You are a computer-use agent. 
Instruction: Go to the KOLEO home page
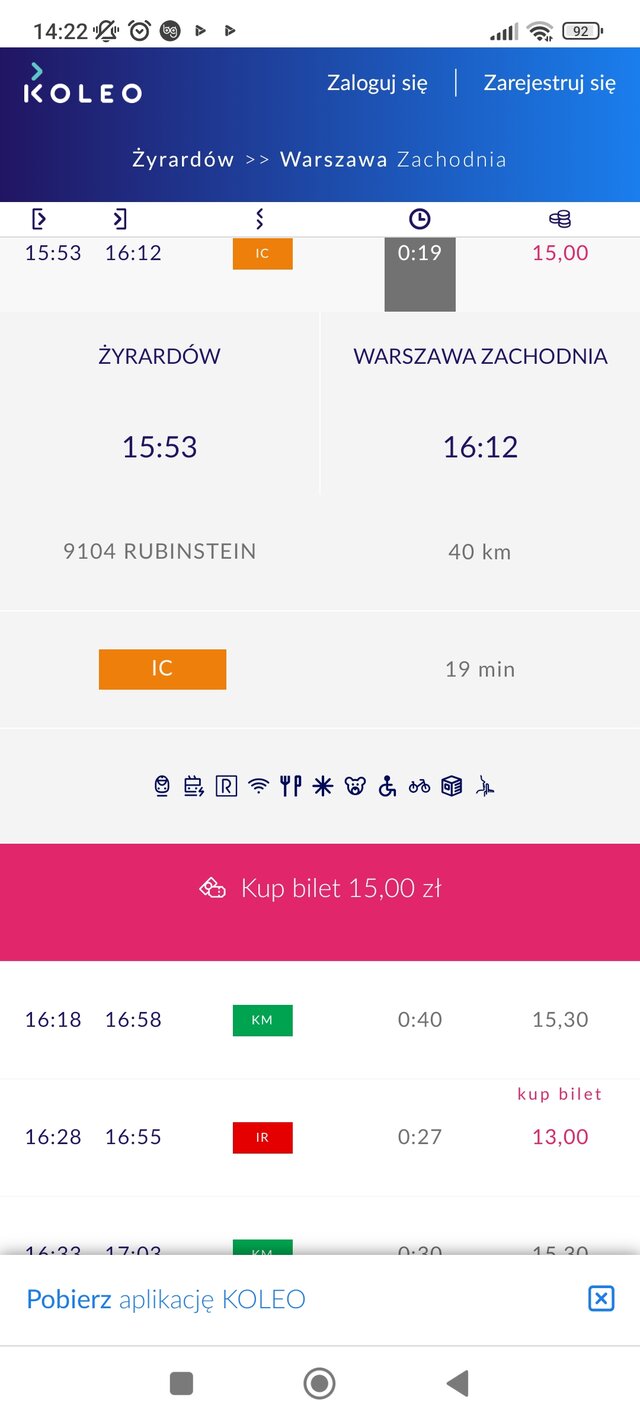82,84
